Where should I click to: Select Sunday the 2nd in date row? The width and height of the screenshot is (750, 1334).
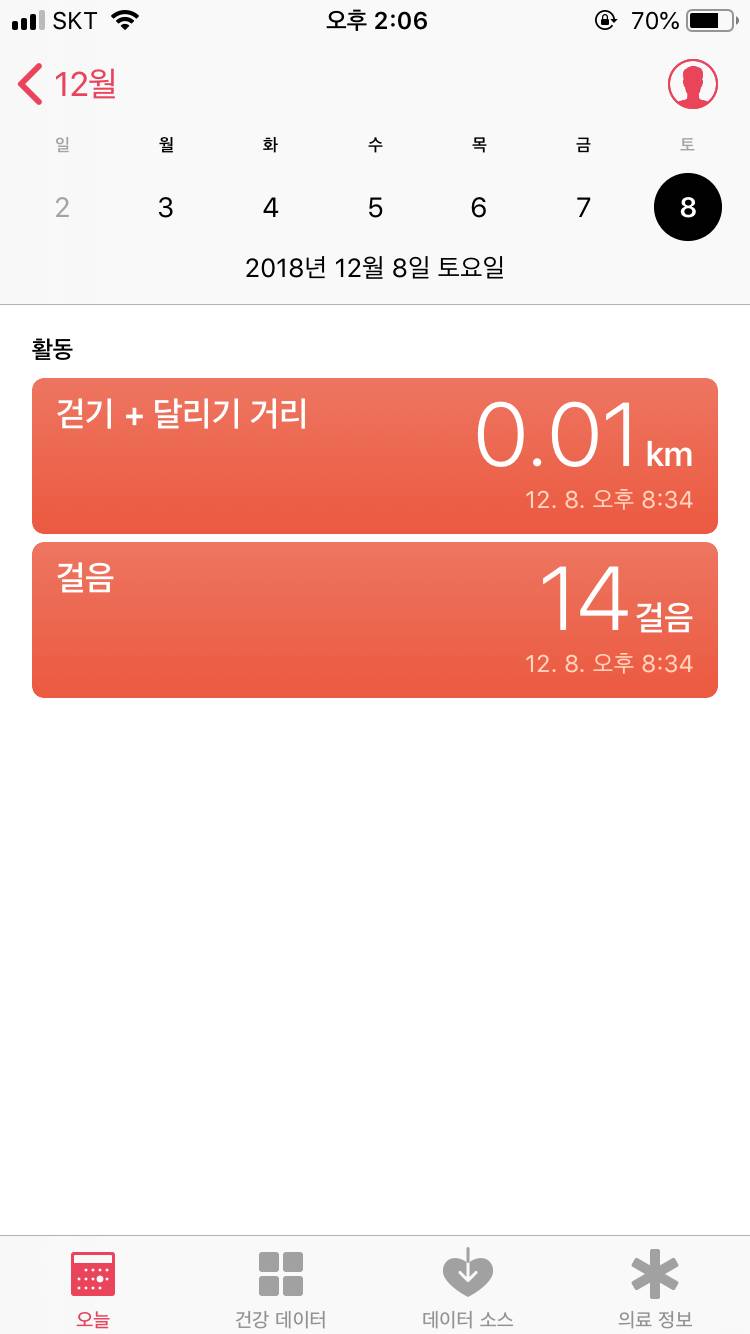(x=62, y=207)
